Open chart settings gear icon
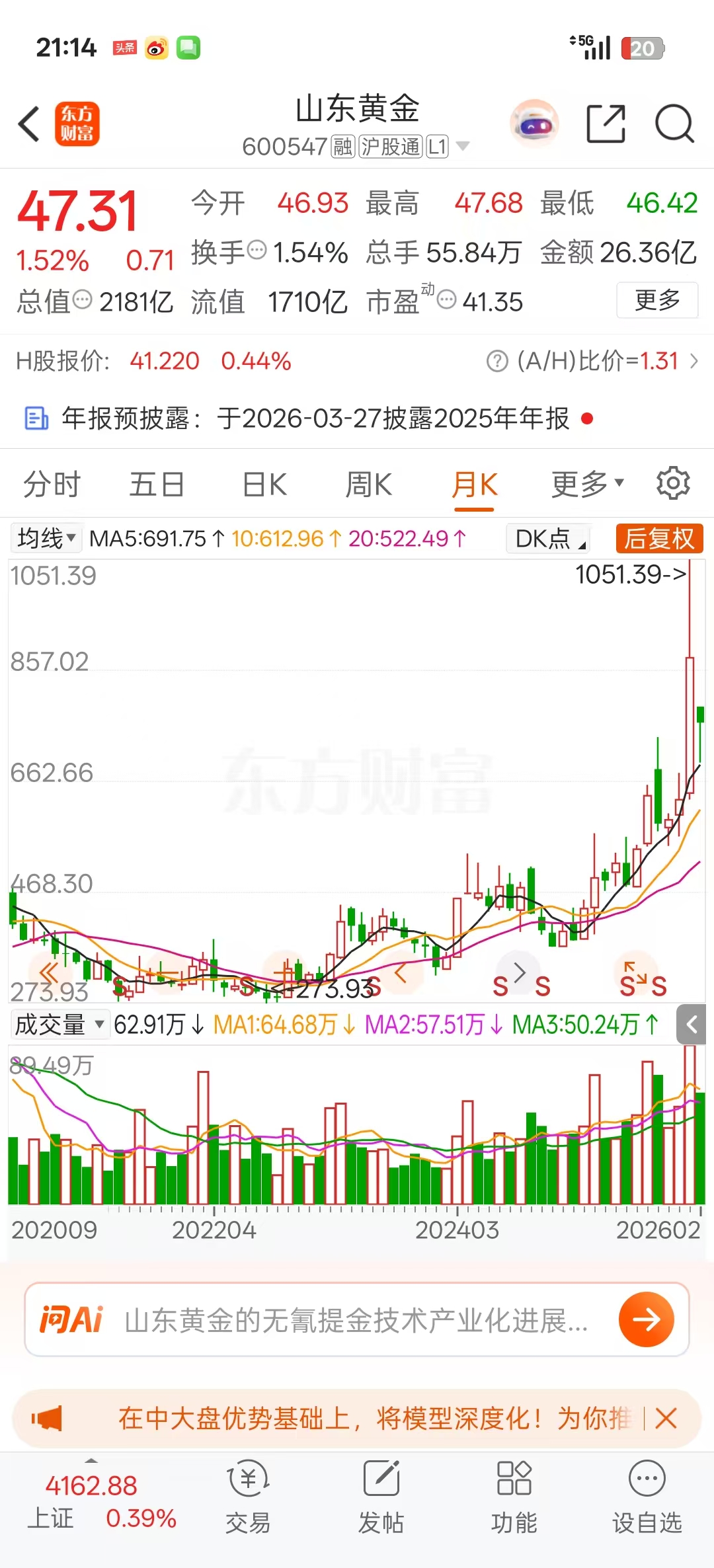The image size is (714, 1568). point(673,483)
